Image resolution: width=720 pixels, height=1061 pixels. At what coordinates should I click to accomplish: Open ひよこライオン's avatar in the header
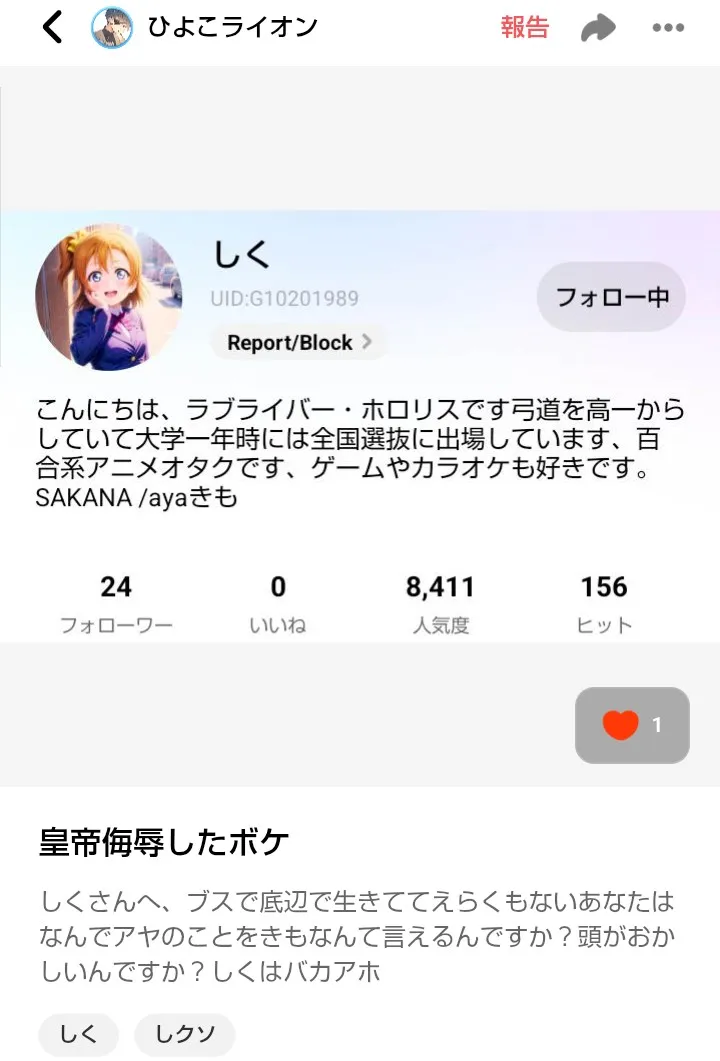click(x=112, y=28)
